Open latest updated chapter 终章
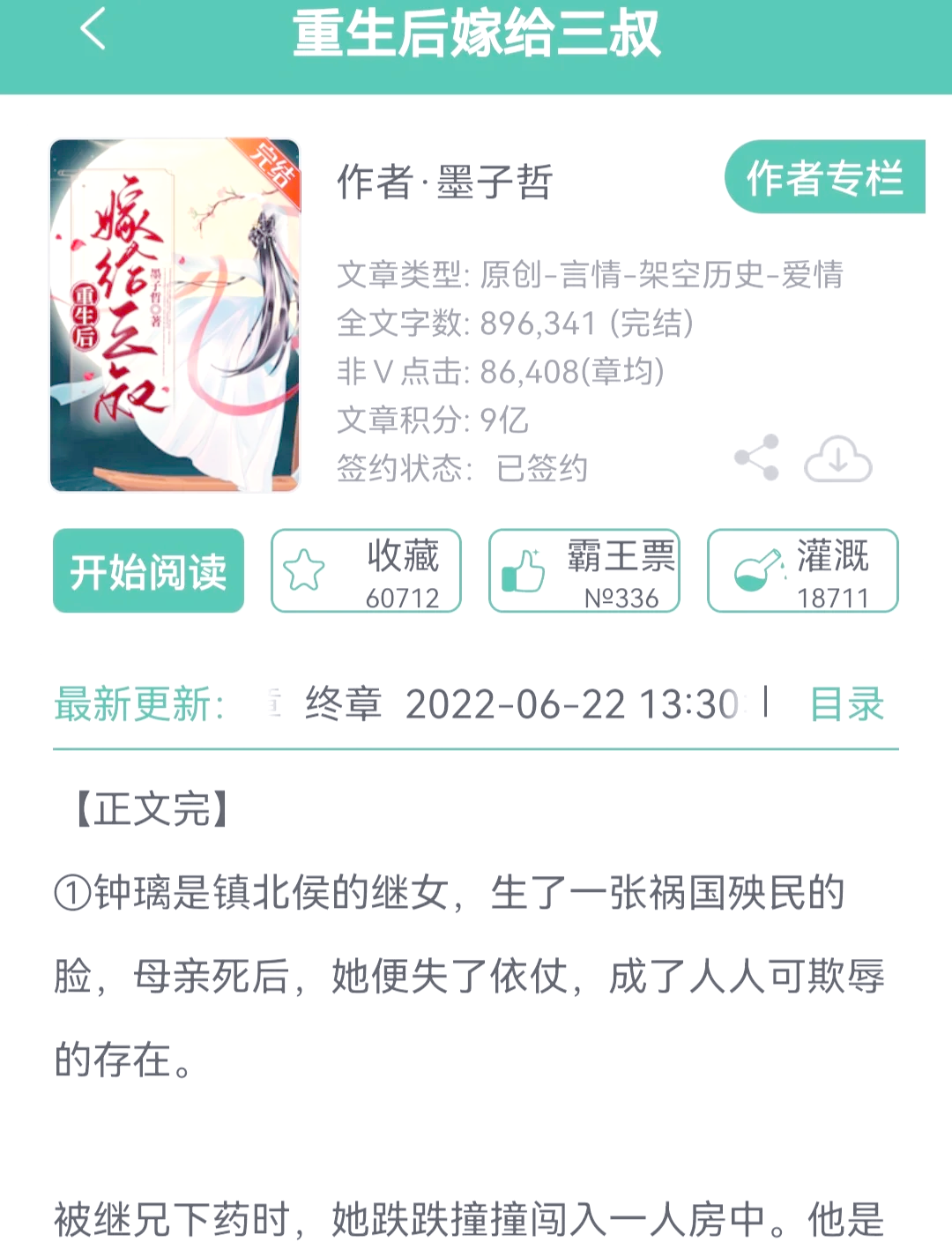This screenshot has height=1242, width=952. (520, 704)
